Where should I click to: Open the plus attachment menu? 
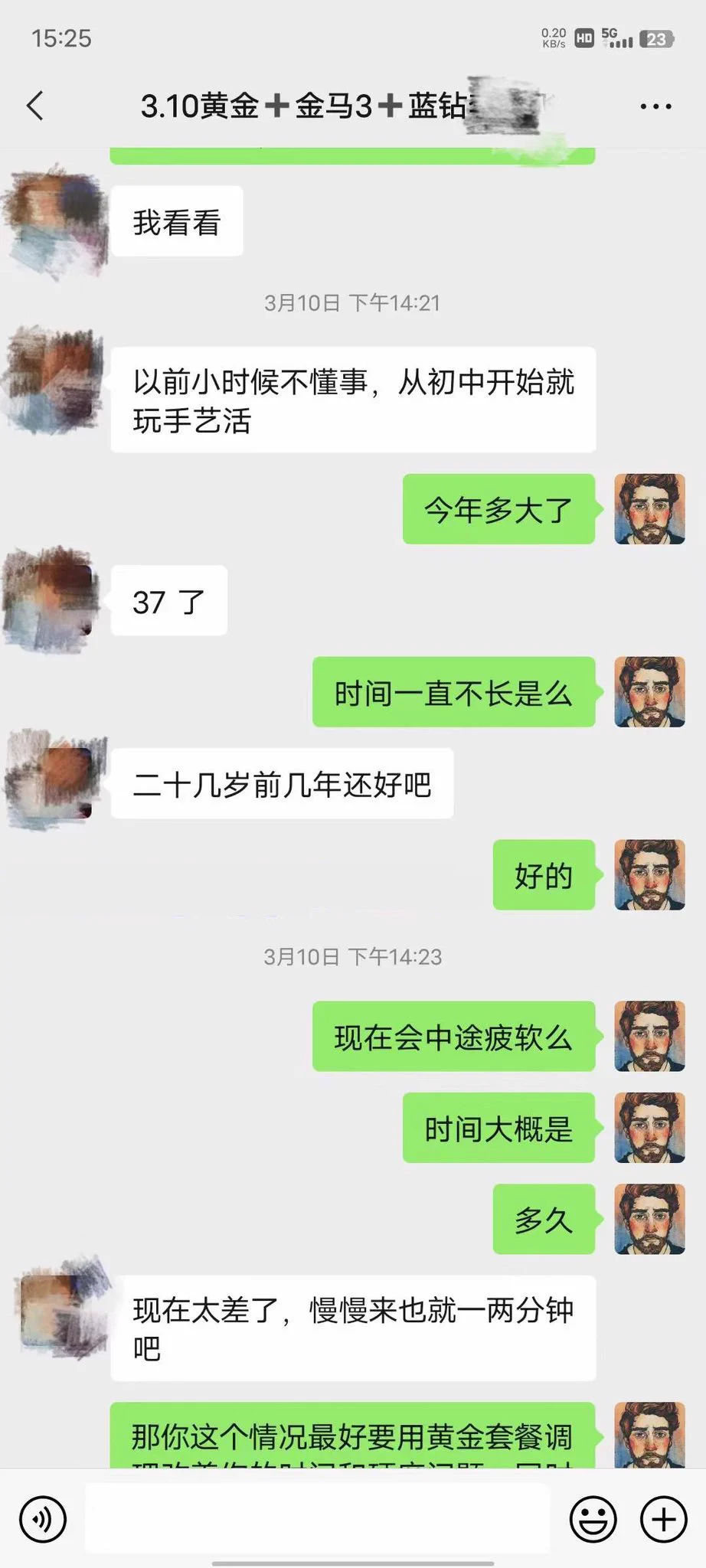point(663,1519)
